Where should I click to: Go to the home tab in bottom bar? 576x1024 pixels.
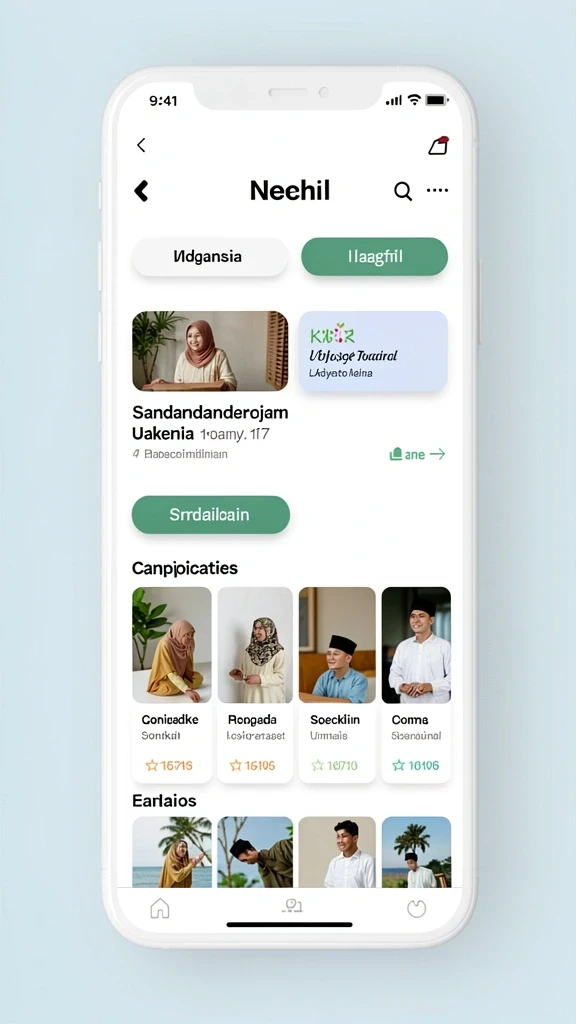pyautogui.click(x=160, y=908)
